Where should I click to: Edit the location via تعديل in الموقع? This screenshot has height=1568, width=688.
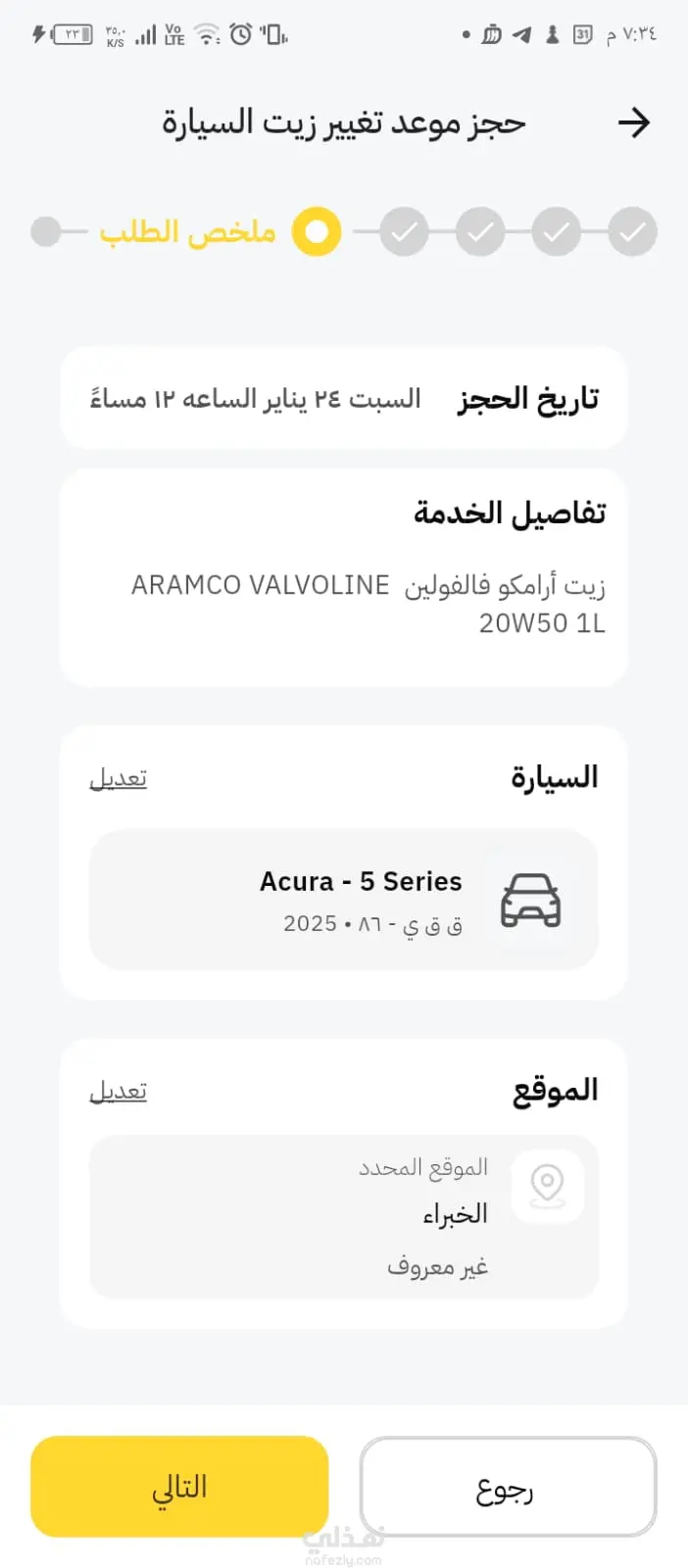119,1091
